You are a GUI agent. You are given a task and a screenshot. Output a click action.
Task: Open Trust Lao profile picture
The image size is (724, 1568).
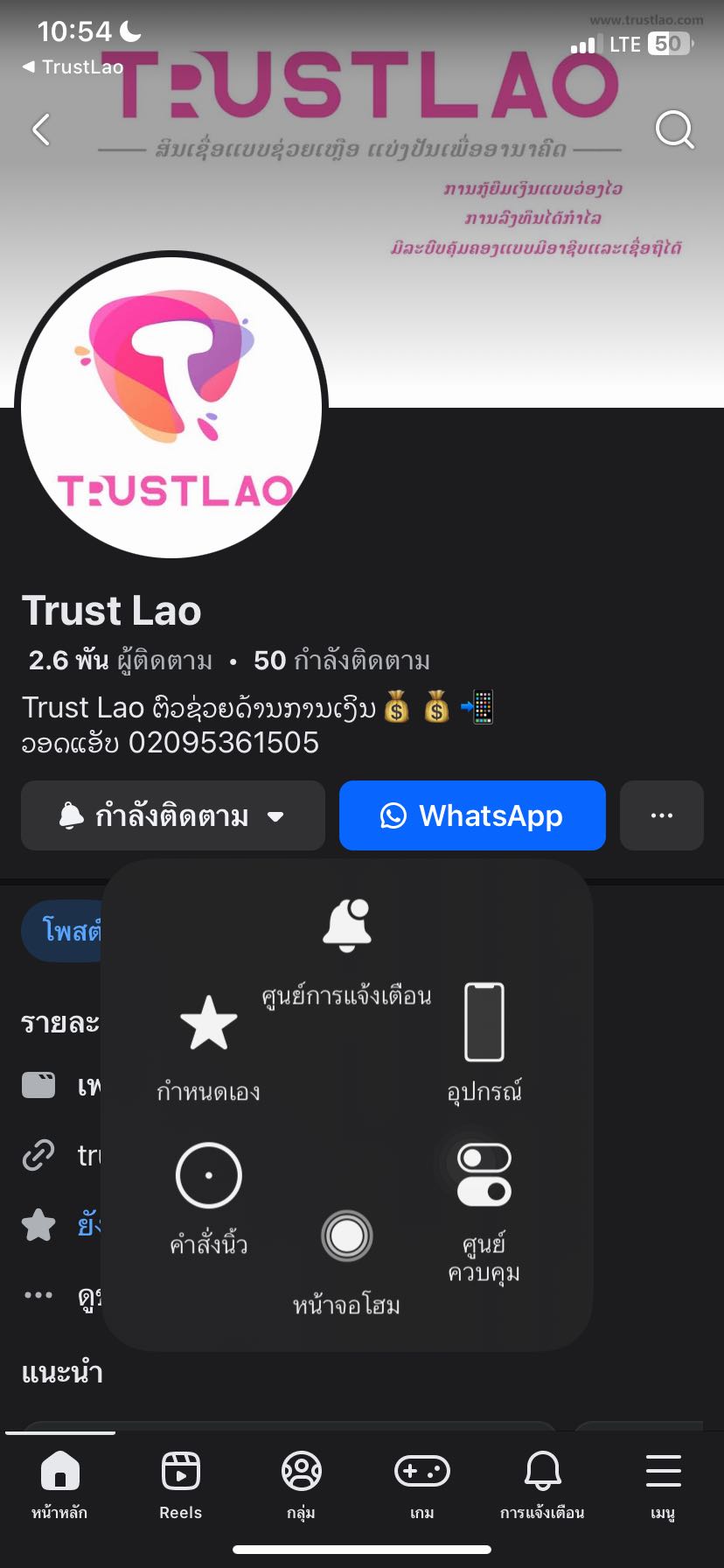[x=172, y=405]
